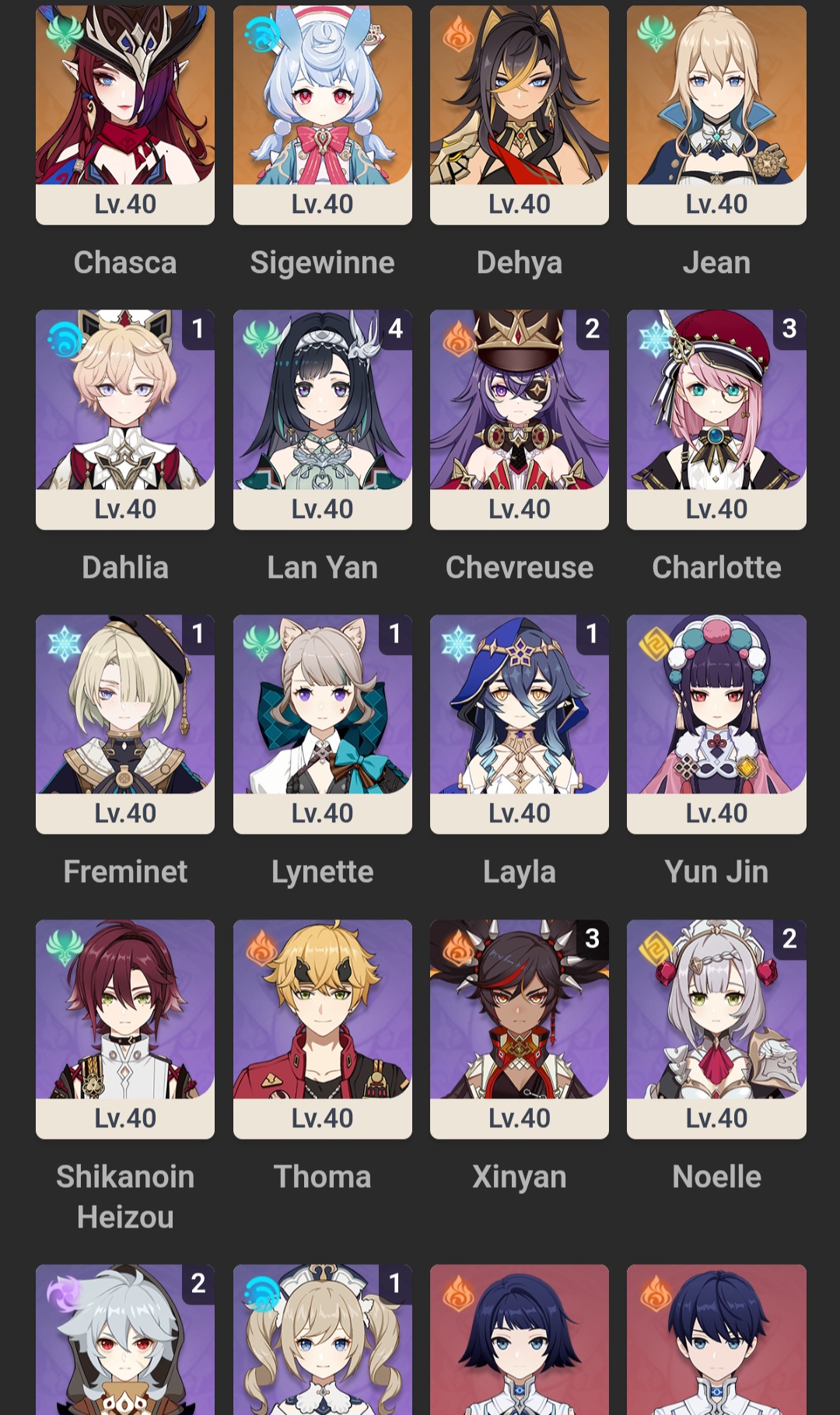Screen dimensions: 840x1415
Task: Open Lan Yan's character card
Action: click(x=322, y=419)
